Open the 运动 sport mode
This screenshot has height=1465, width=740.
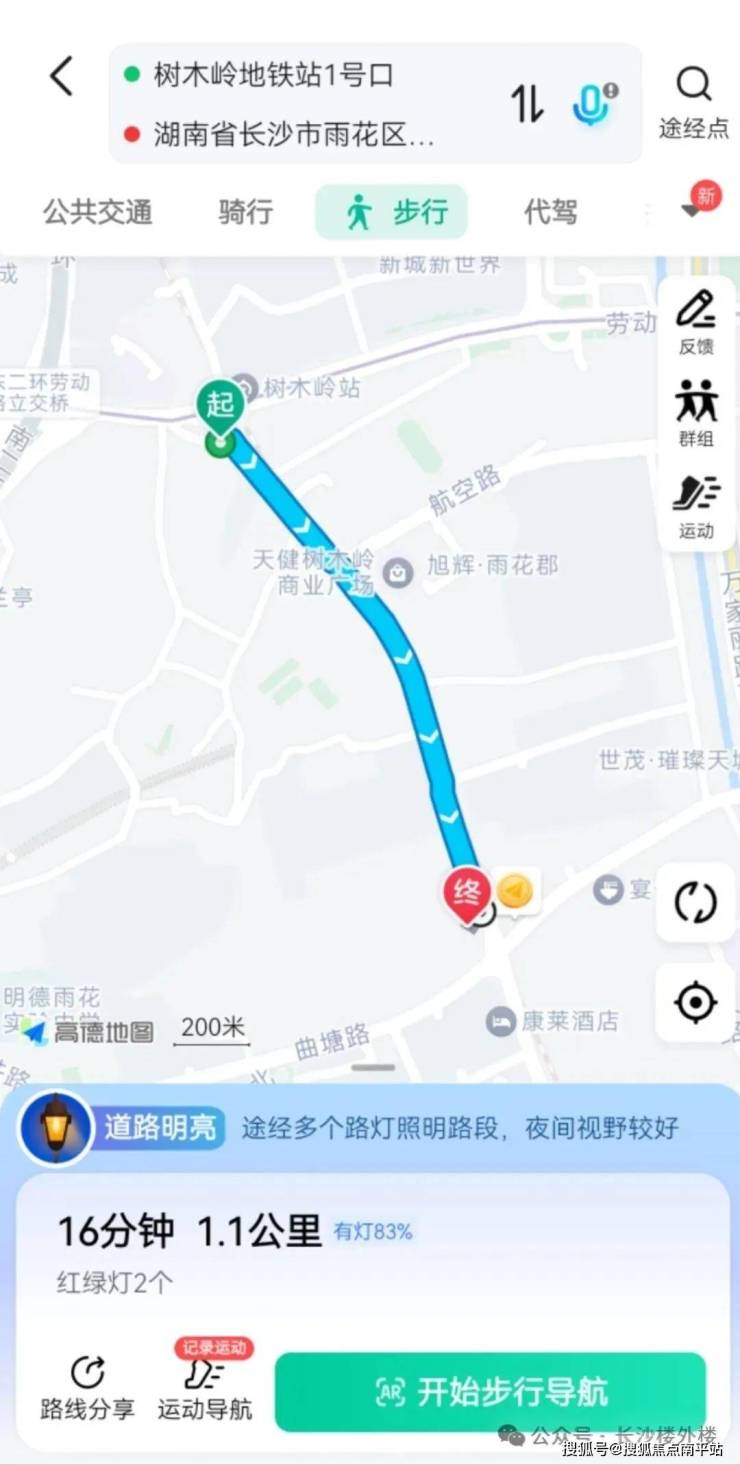click(696, 505)
